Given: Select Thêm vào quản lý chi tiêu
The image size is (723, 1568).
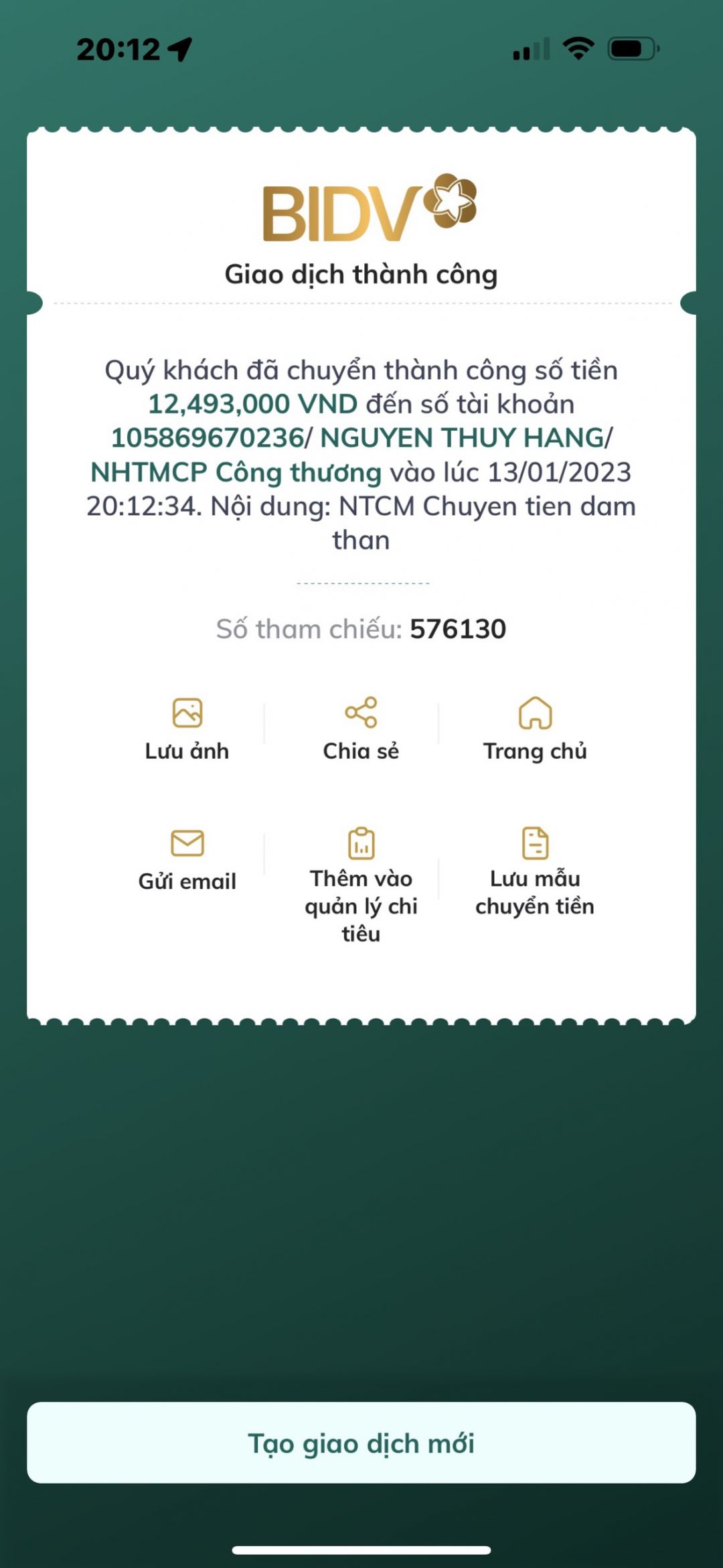Looking at the screenshot, I should click(361, 883).
